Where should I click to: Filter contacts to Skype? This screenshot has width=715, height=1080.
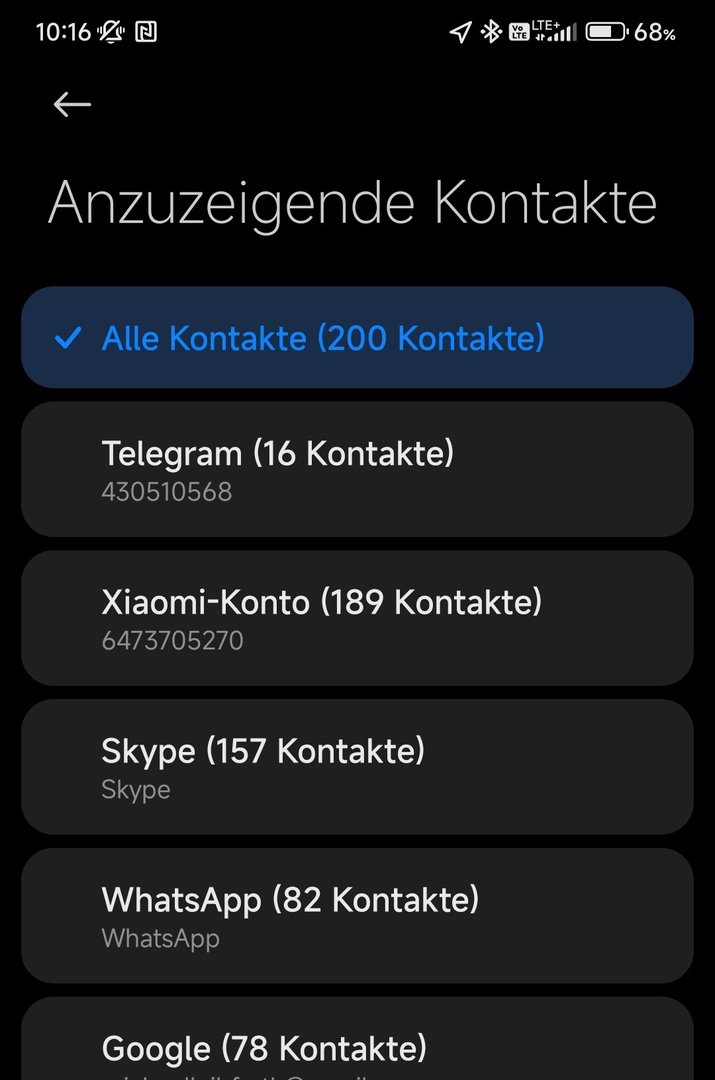(357, 767)
